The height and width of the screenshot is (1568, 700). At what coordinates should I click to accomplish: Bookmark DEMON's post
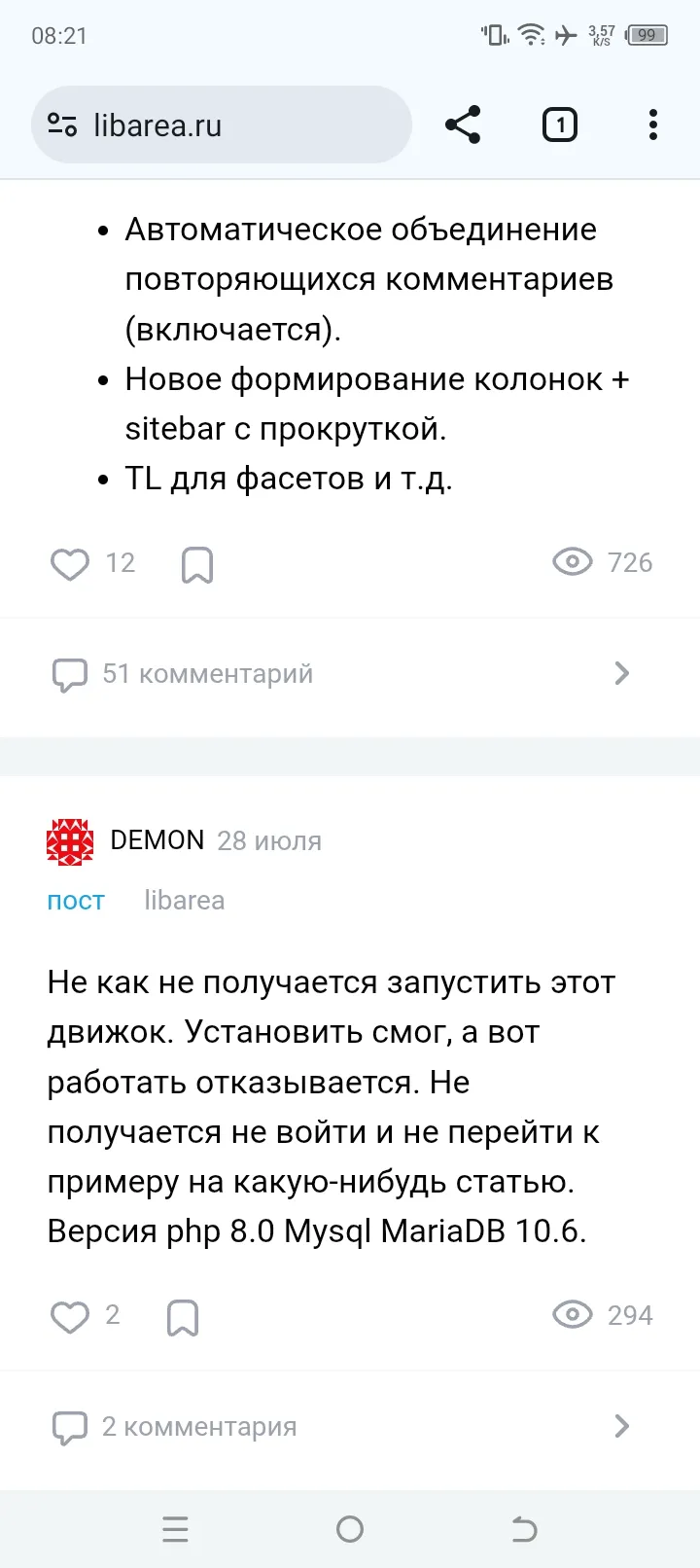[183, 1317]
